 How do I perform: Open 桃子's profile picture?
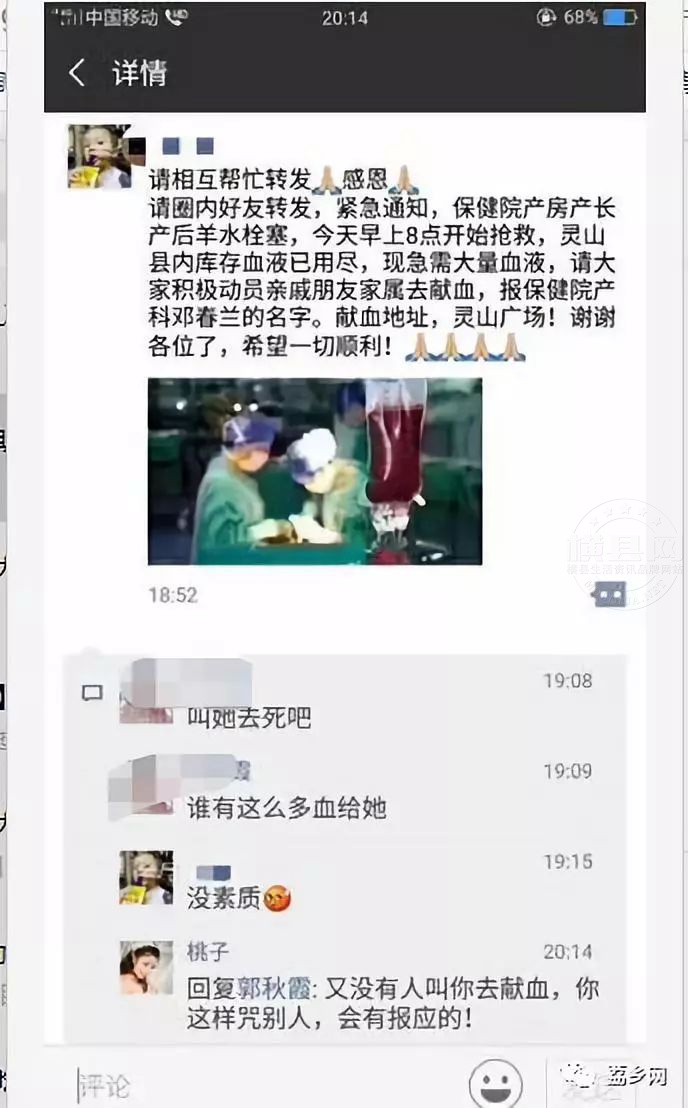click(146, 967)
